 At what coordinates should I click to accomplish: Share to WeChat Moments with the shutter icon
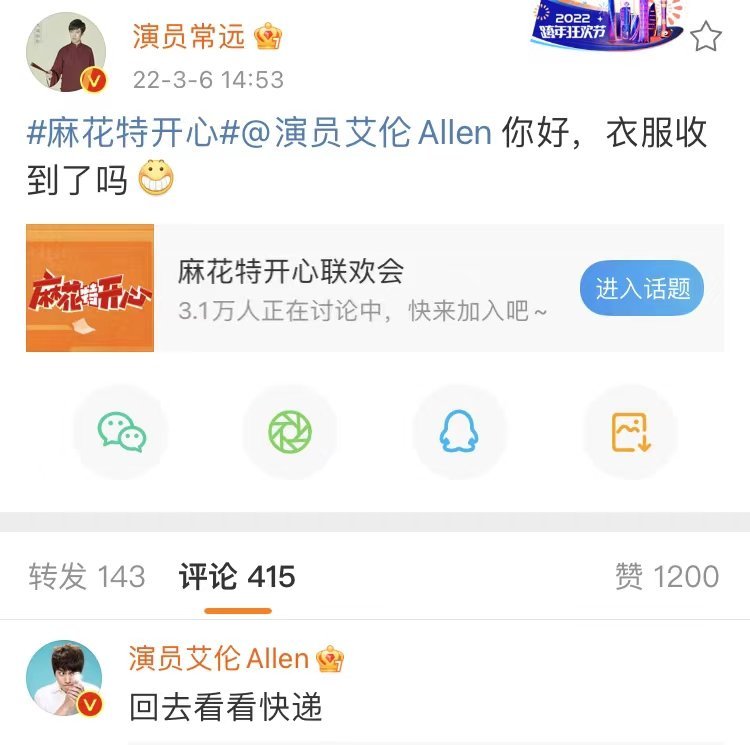[x=290, y=432]
